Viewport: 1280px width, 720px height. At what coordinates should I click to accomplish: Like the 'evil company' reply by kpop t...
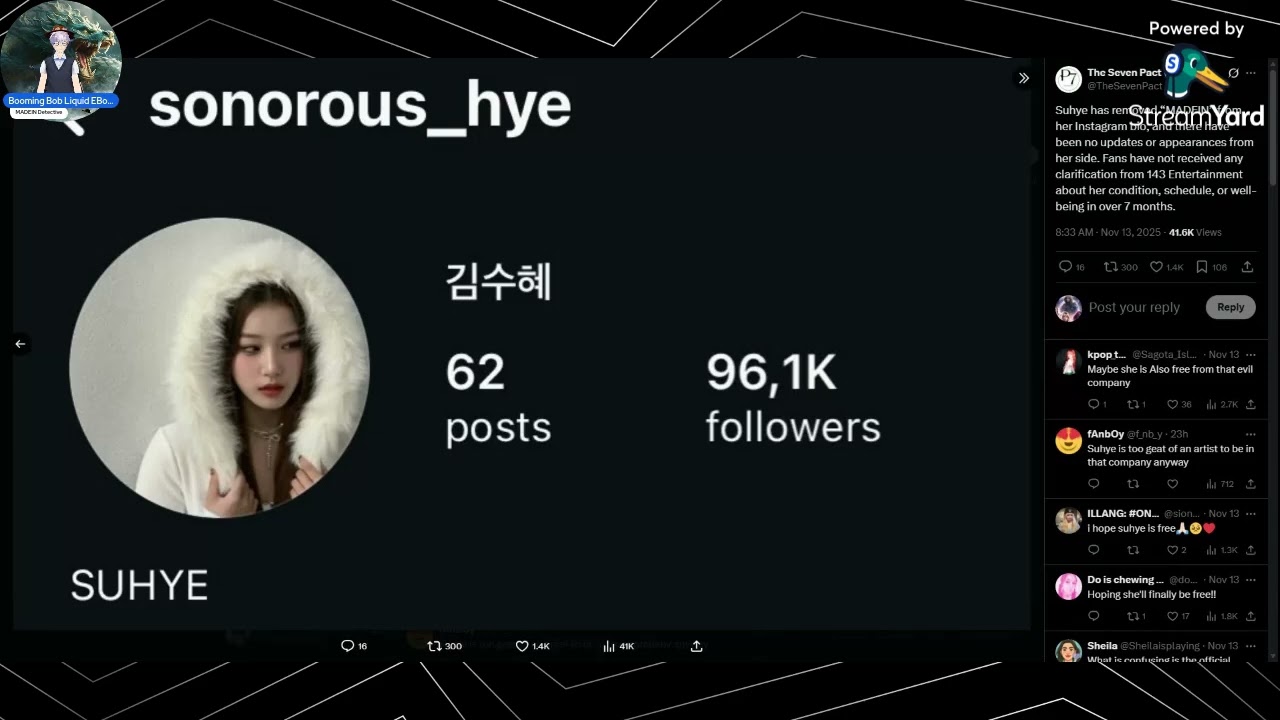coord(1172,404)
